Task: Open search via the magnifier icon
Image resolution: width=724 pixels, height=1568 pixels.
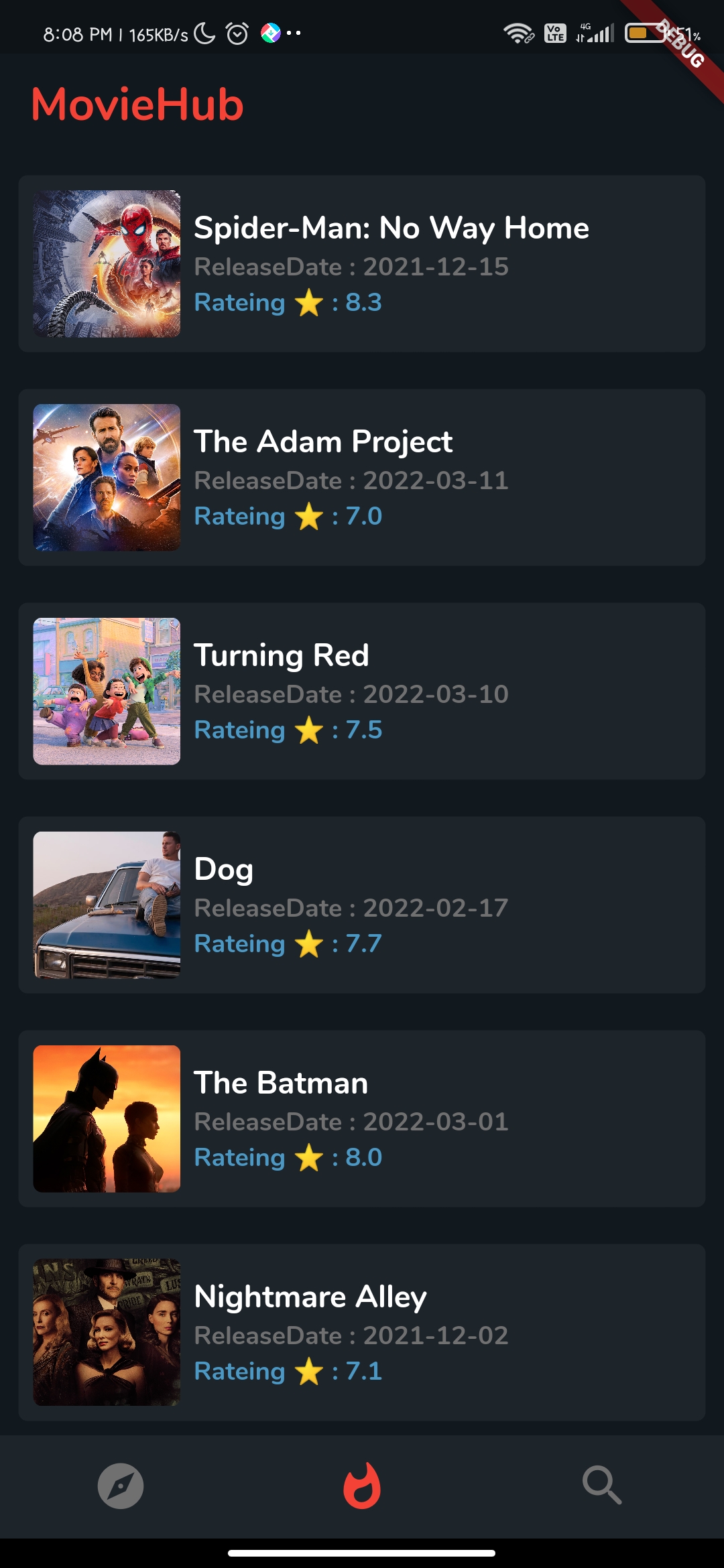Action: click(x=601, y=1486)
